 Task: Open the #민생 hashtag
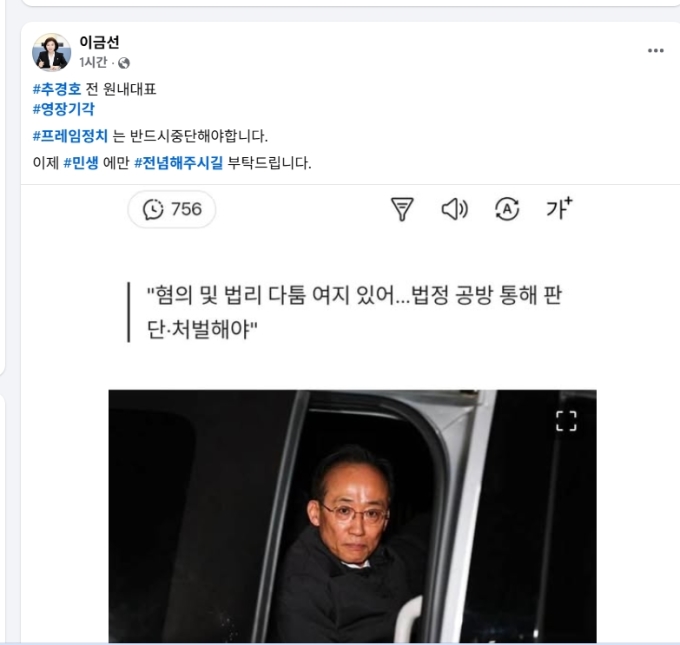(x=81, y=163)
